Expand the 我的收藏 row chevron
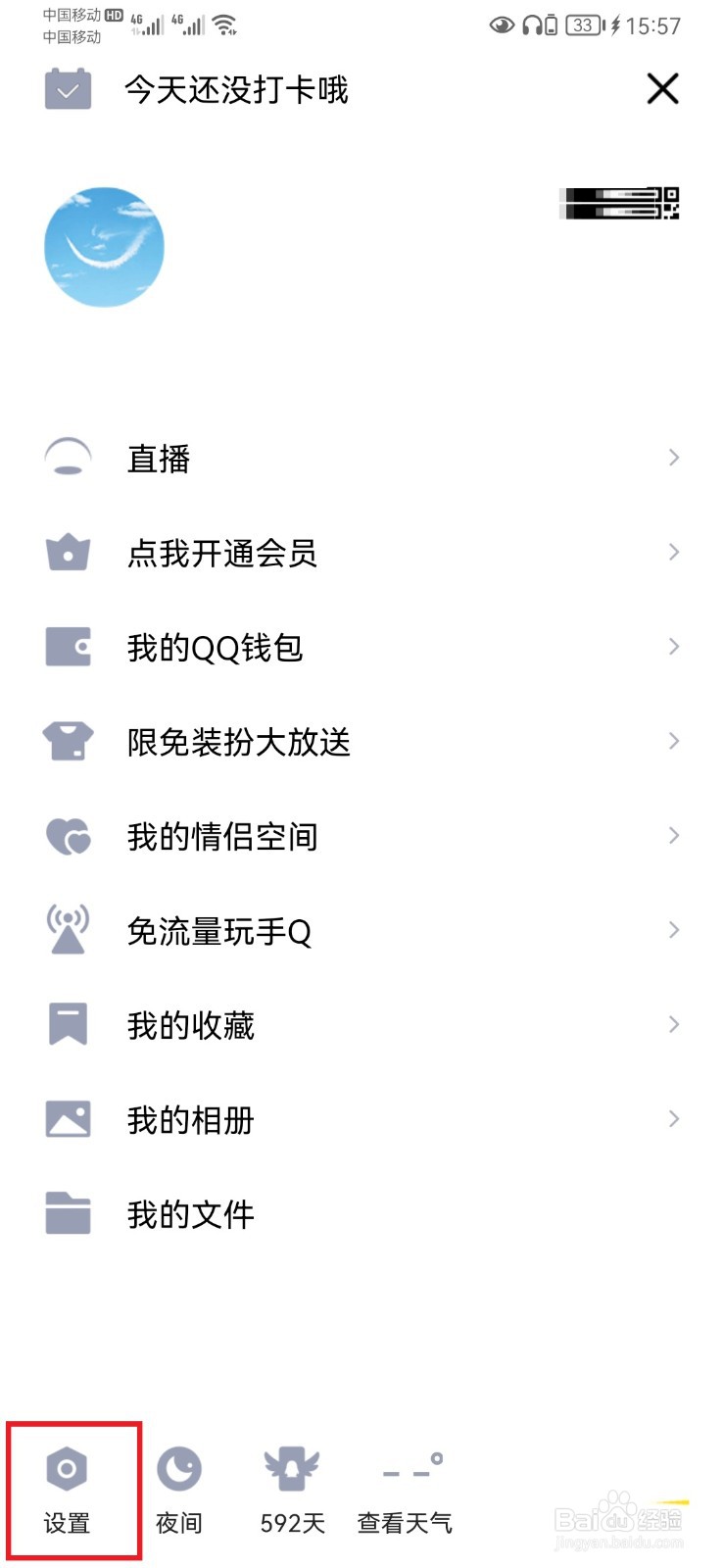Image resolution: width=723 pixels, height=1568 pixels. coord(674,1023)
